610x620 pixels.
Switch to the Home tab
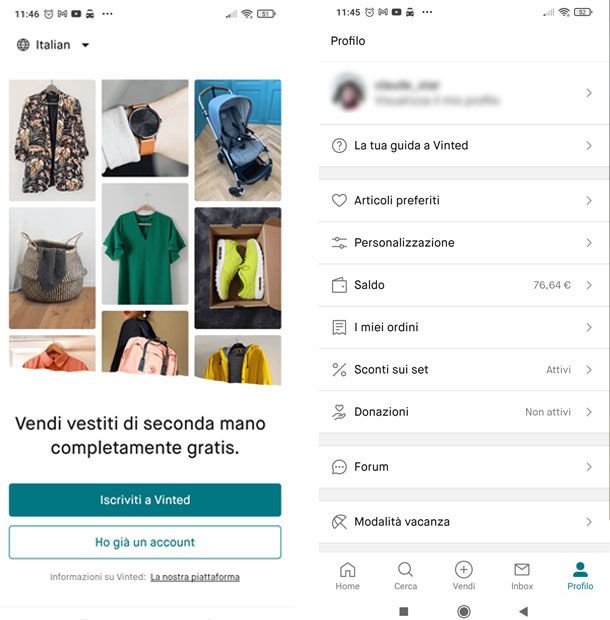(x=347, y=575)
